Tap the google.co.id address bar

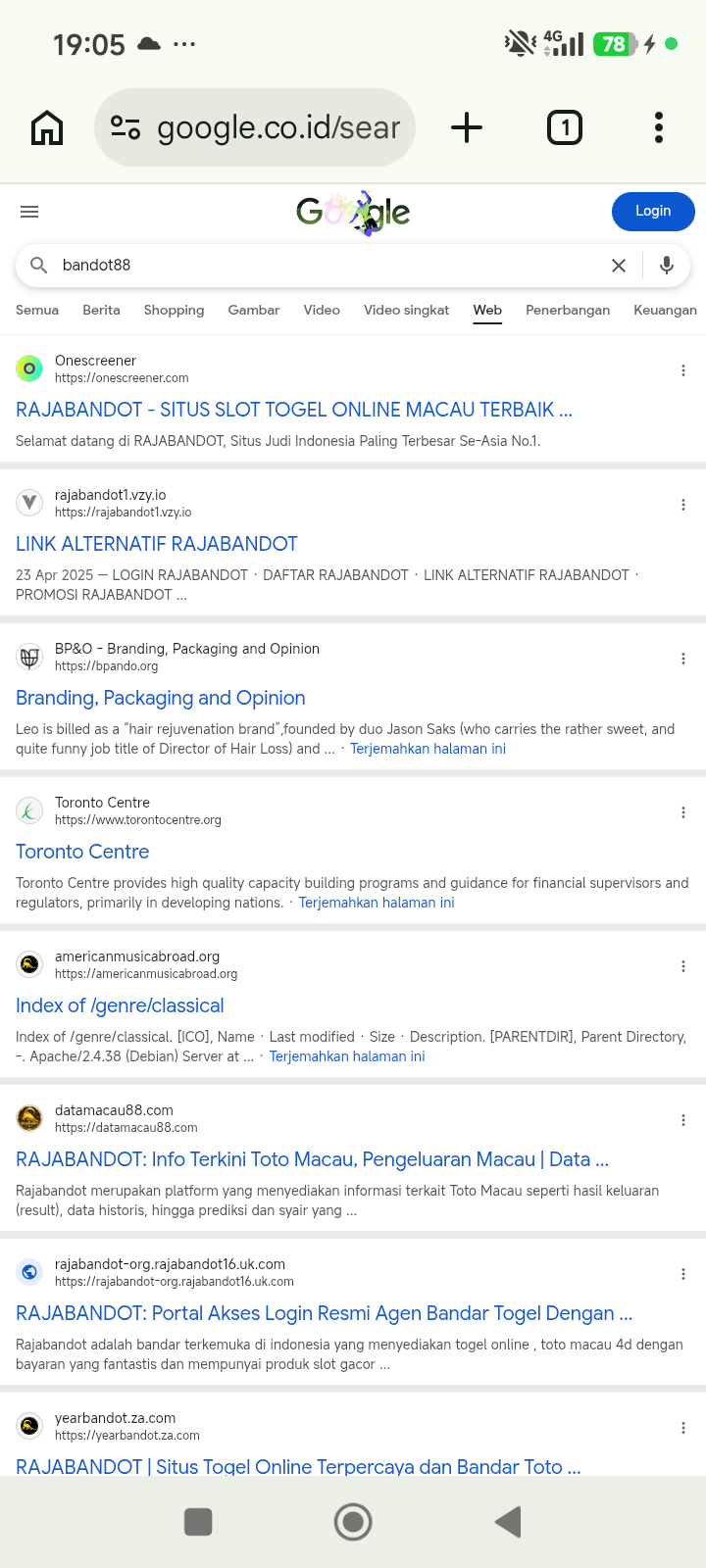[255, 127]
